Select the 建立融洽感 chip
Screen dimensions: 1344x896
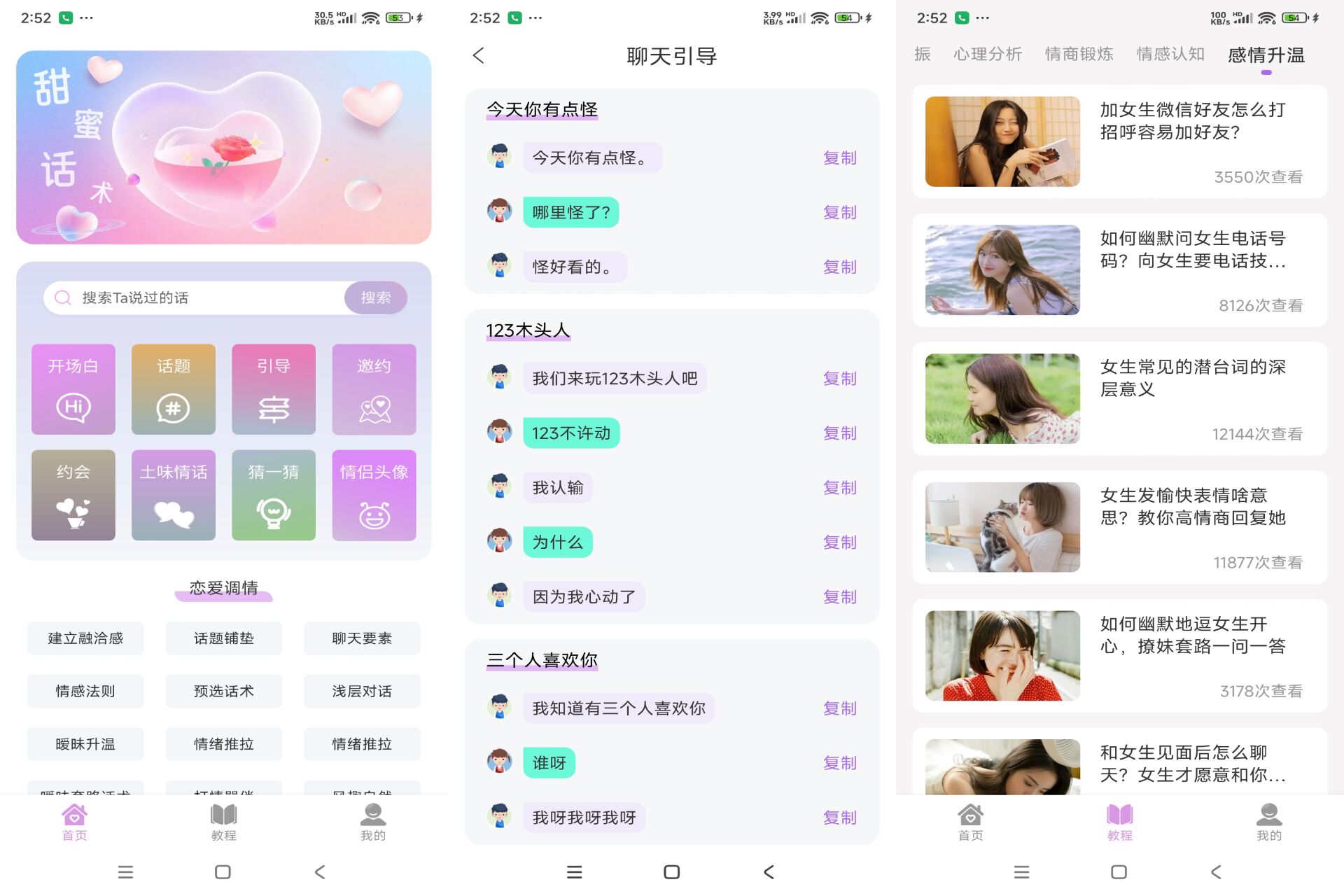[85, 638]
